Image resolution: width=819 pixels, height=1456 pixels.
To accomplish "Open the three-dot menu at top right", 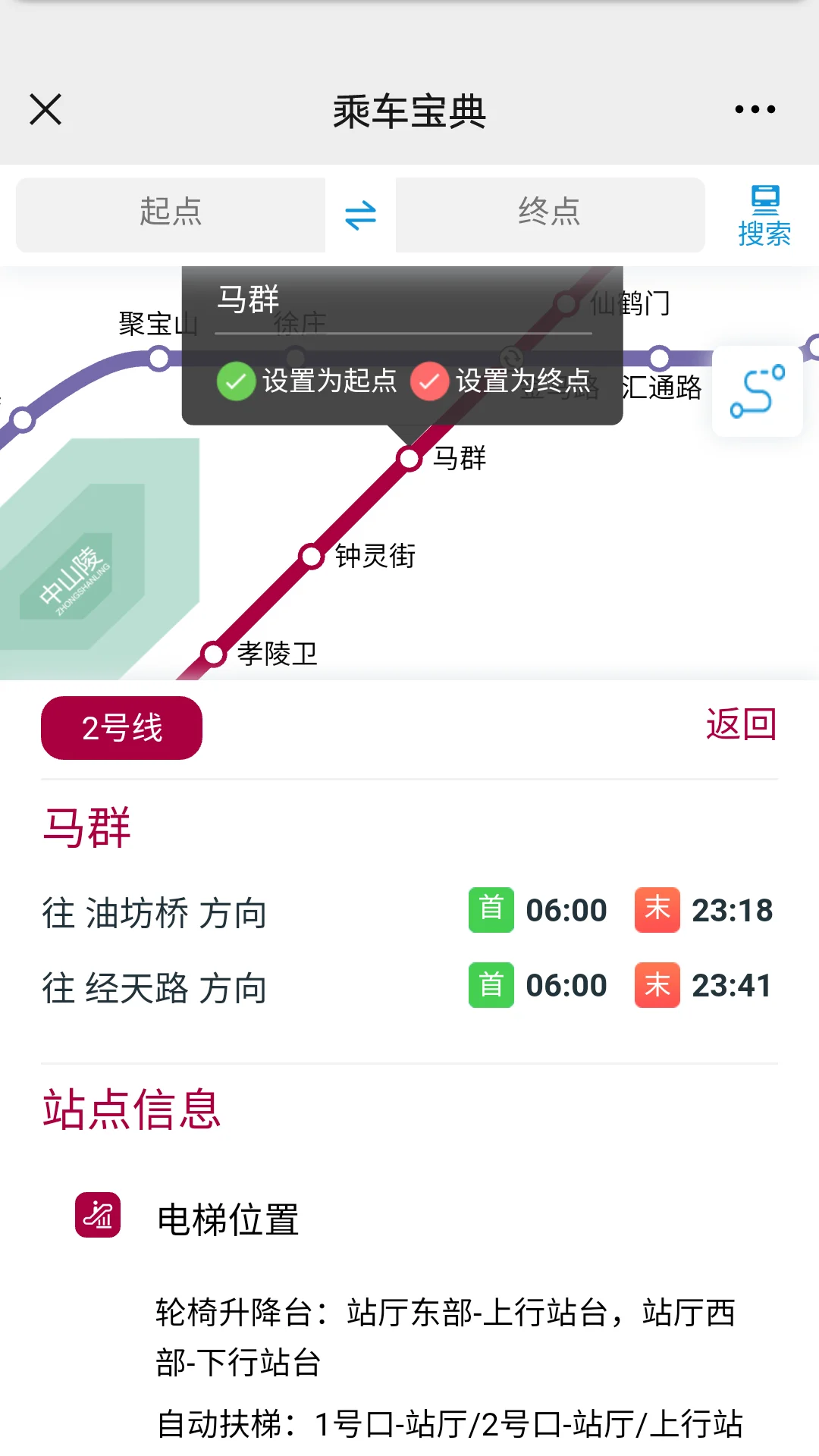I will point(754,109).
